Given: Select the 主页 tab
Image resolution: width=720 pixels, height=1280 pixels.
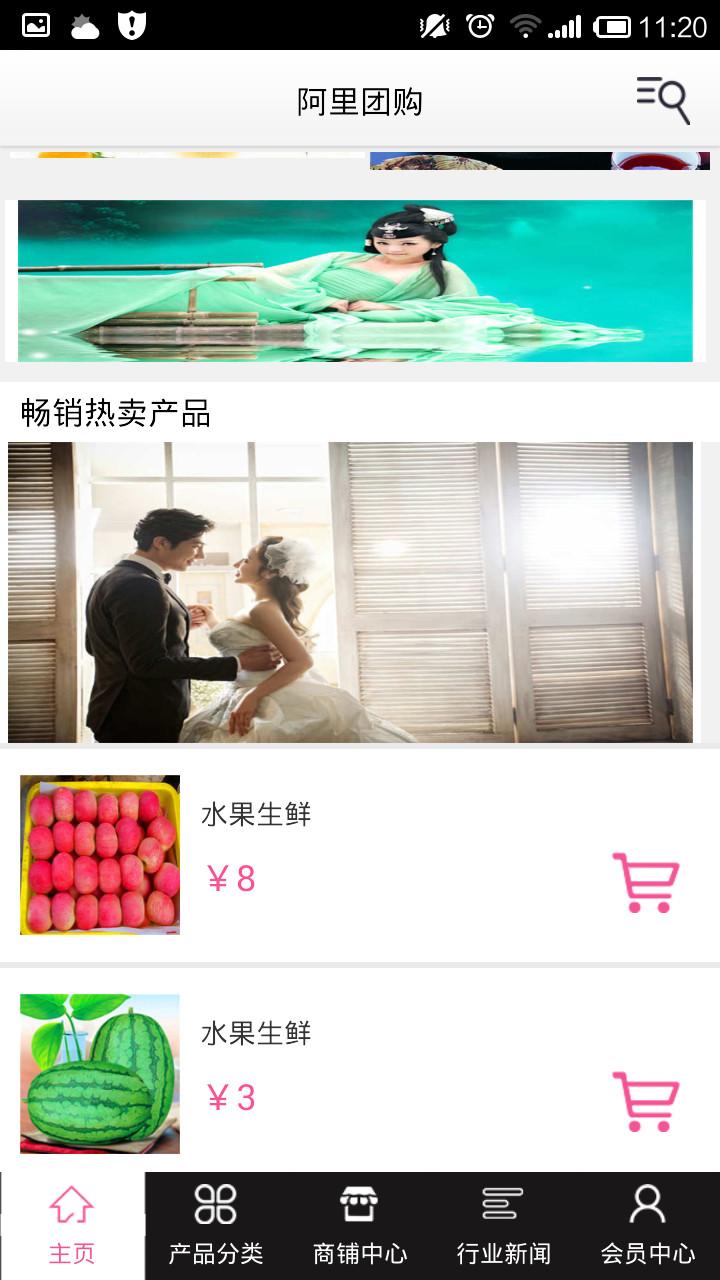Looking at the screenshot, I should 71,1225.
